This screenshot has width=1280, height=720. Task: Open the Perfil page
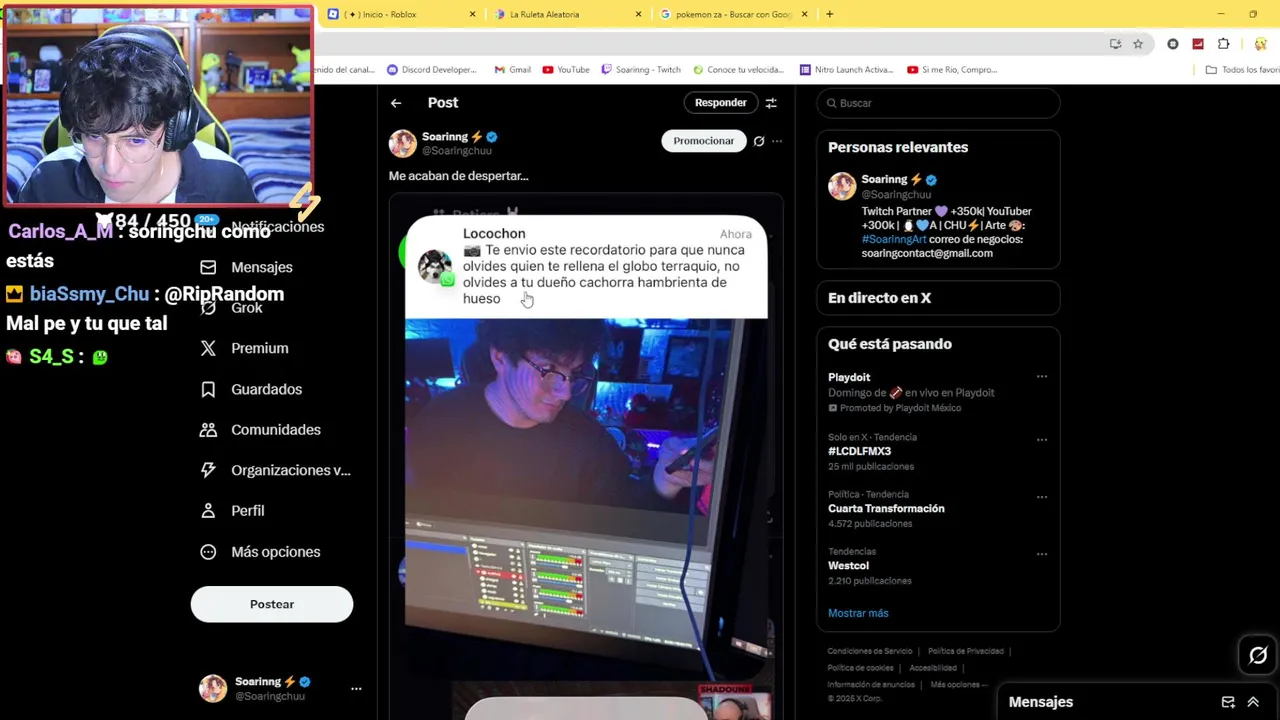pos(247,511)
